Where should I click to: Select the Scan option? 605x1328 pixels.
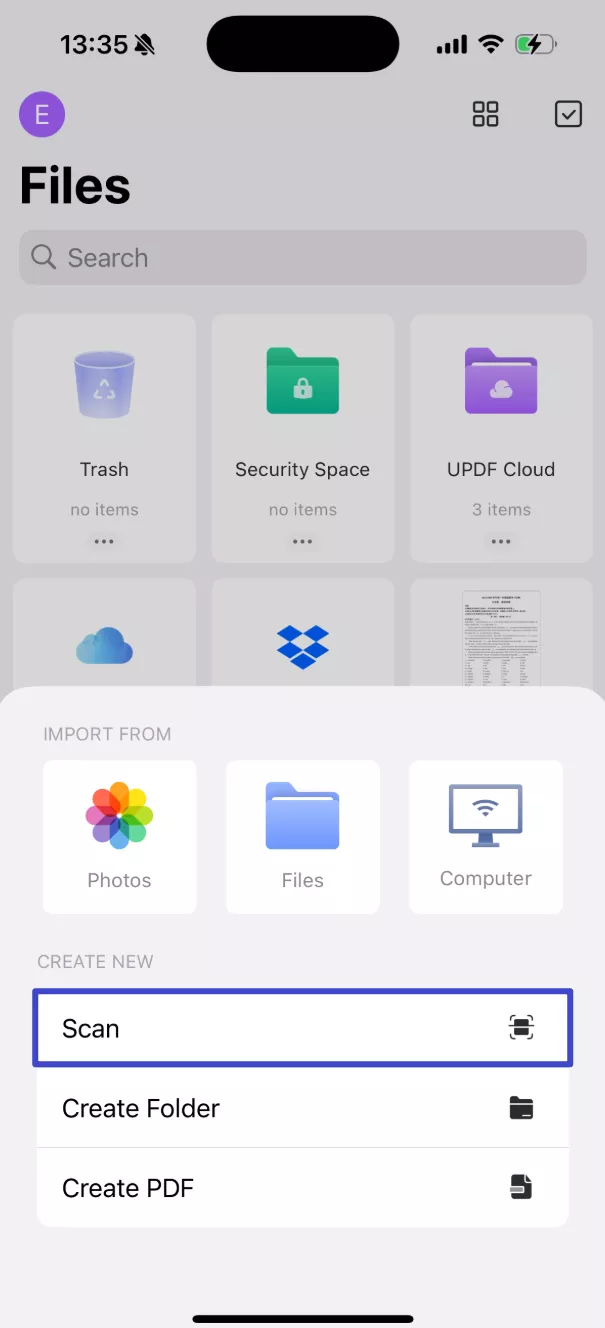tap(302, 1028)
